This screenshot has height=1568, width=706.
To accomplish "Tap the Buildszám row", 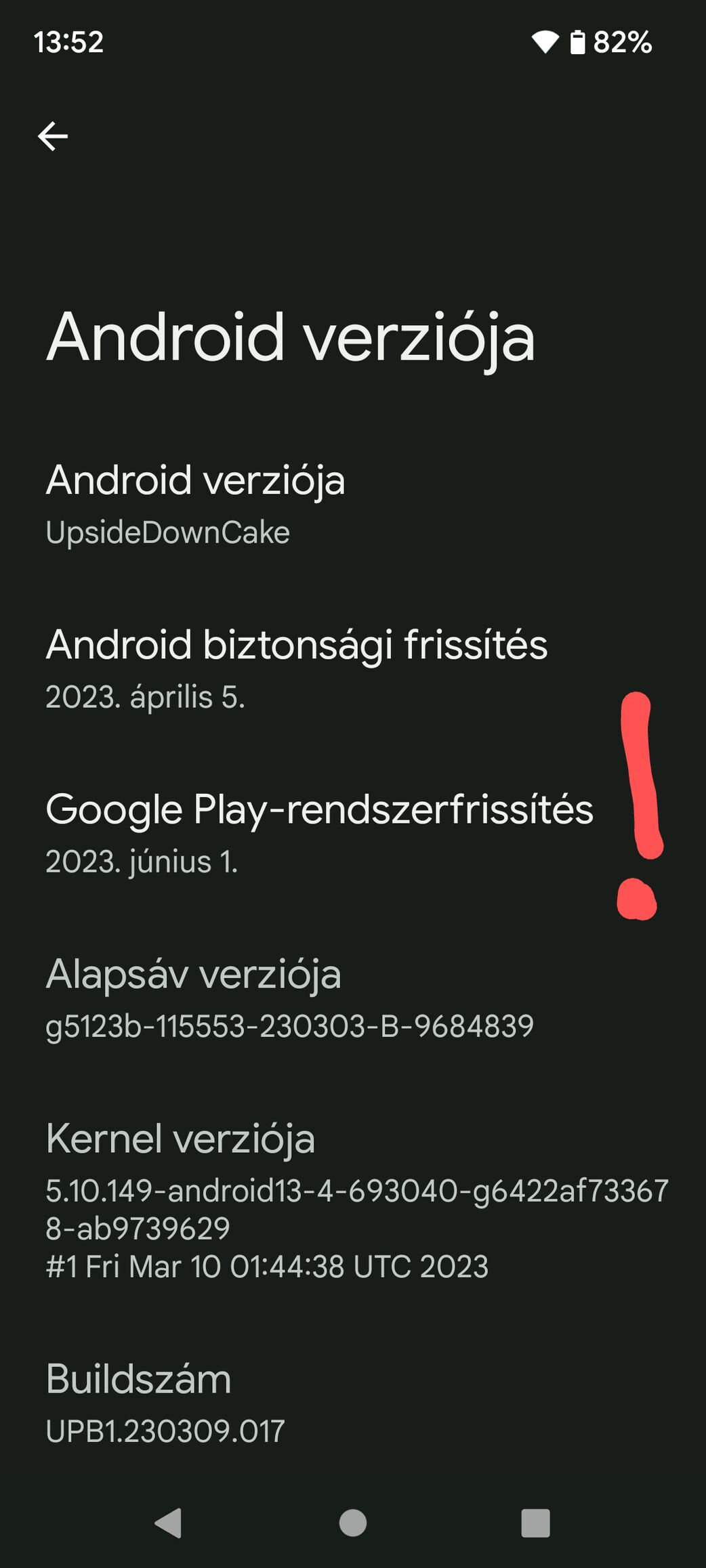I will point(165,1403).
